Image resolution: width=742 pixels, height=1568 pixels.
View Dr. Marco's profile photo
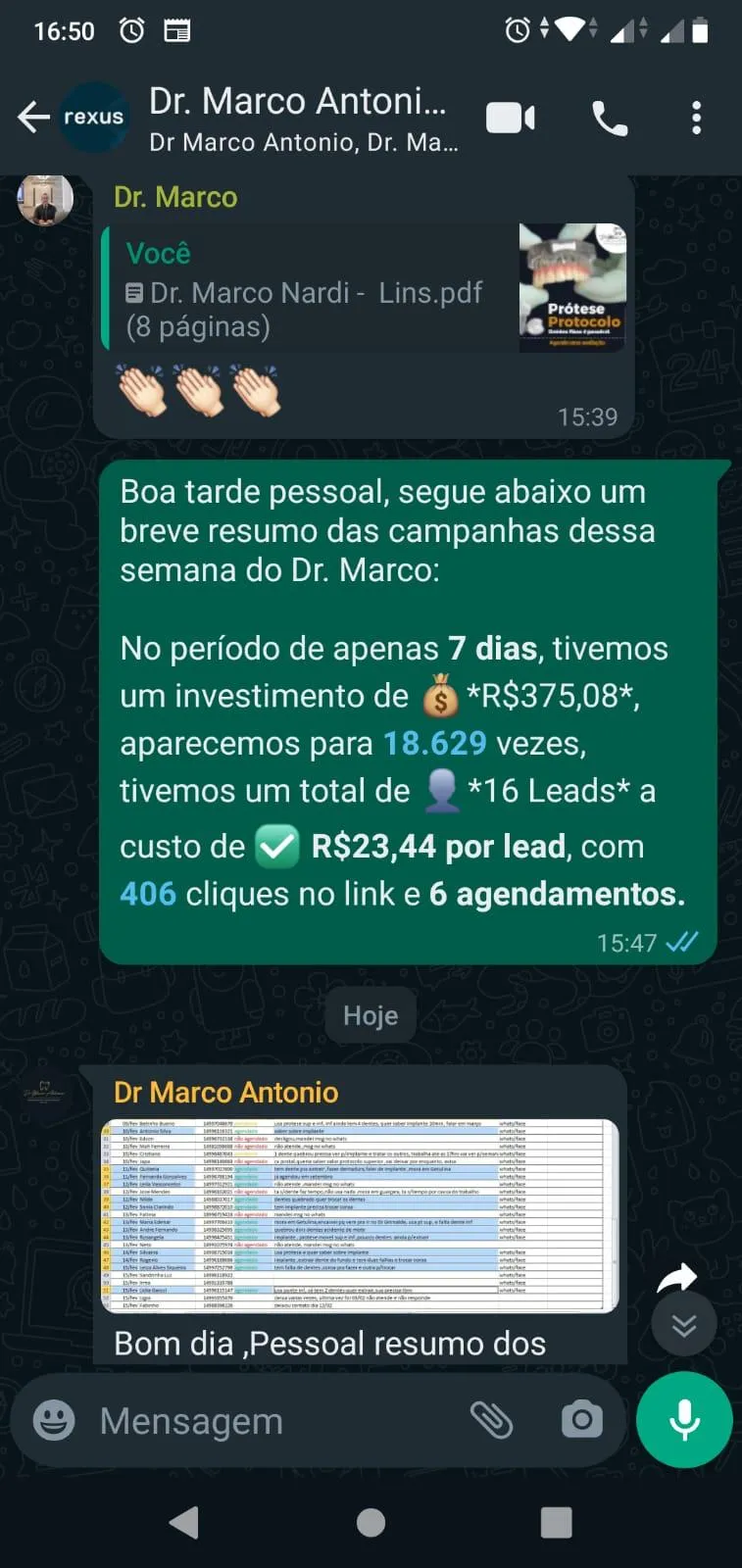[x=45, y=199]
